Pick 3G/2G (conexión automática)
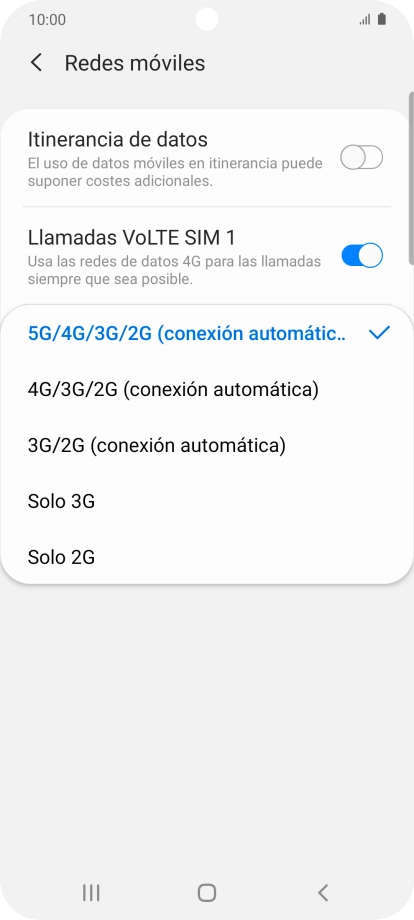The height and width of the screenshot is (920, 414). pyautogui.click(x=207, y=445)
